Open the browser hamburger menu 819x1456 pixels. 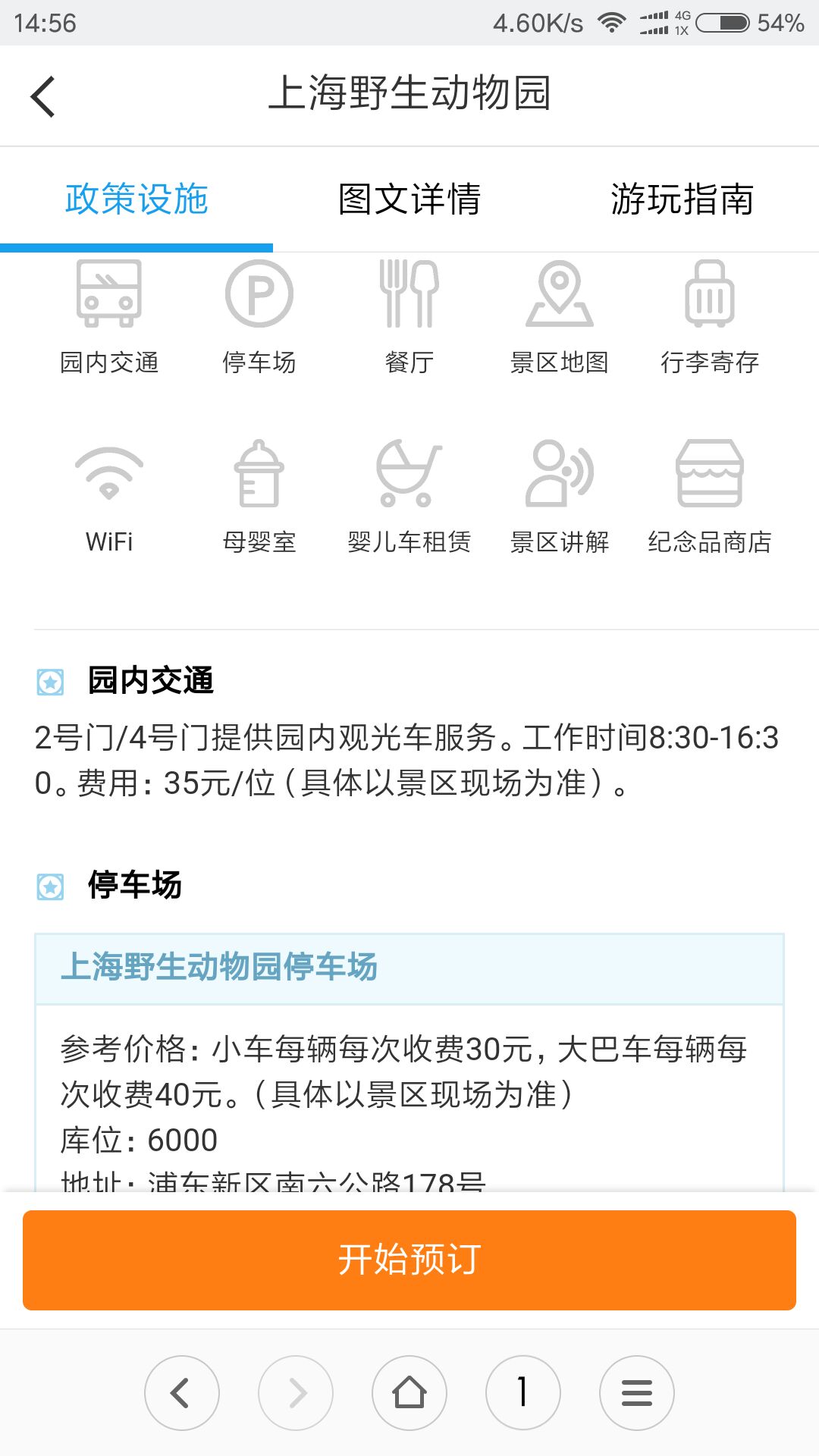point(636,1393)
